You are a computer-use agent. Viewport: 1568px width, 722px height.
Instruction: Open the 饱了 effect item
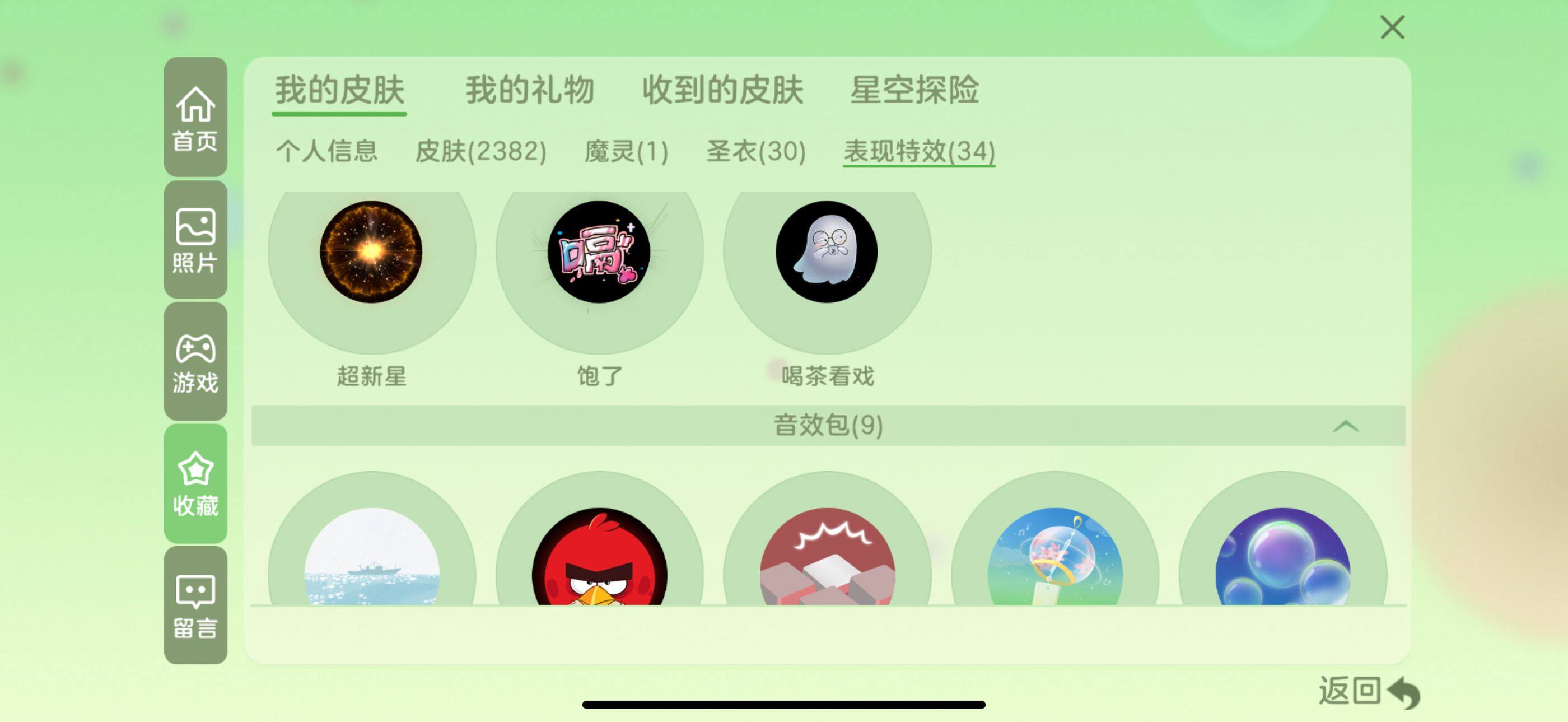point(599,252)
